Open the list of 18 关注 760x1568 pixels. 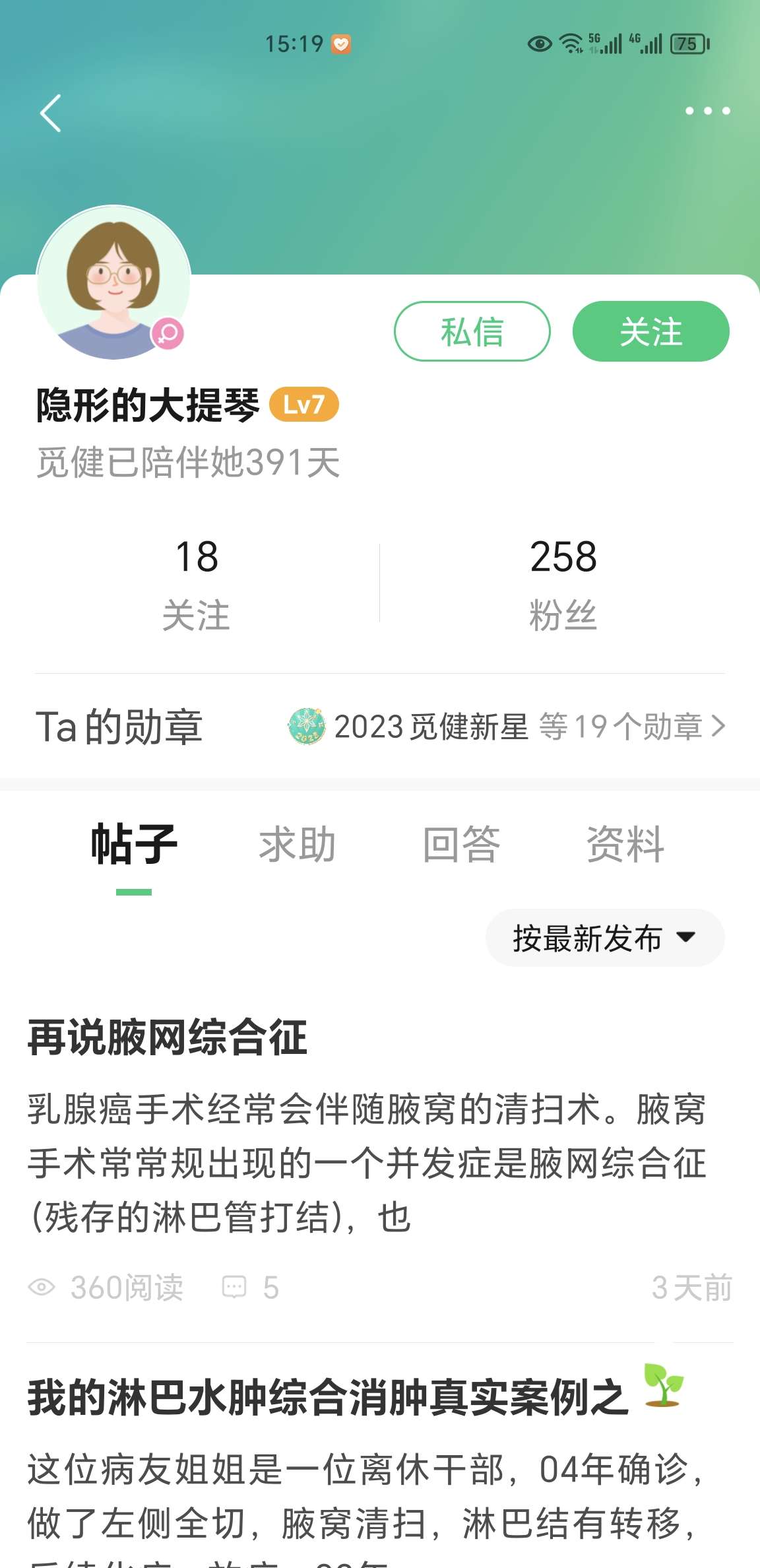tap(197, 583)
